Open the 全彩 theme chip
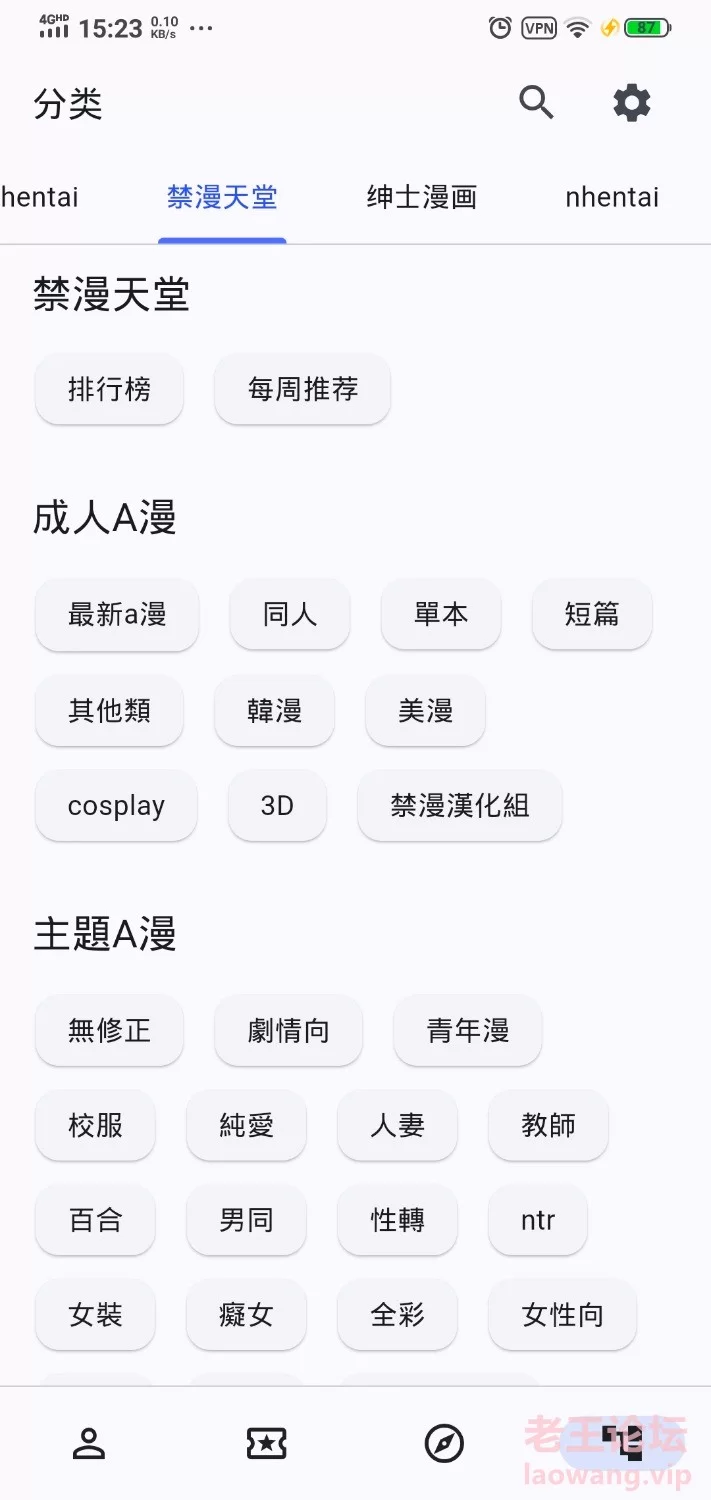The image size is (711, 1500). coord(397,1315)
